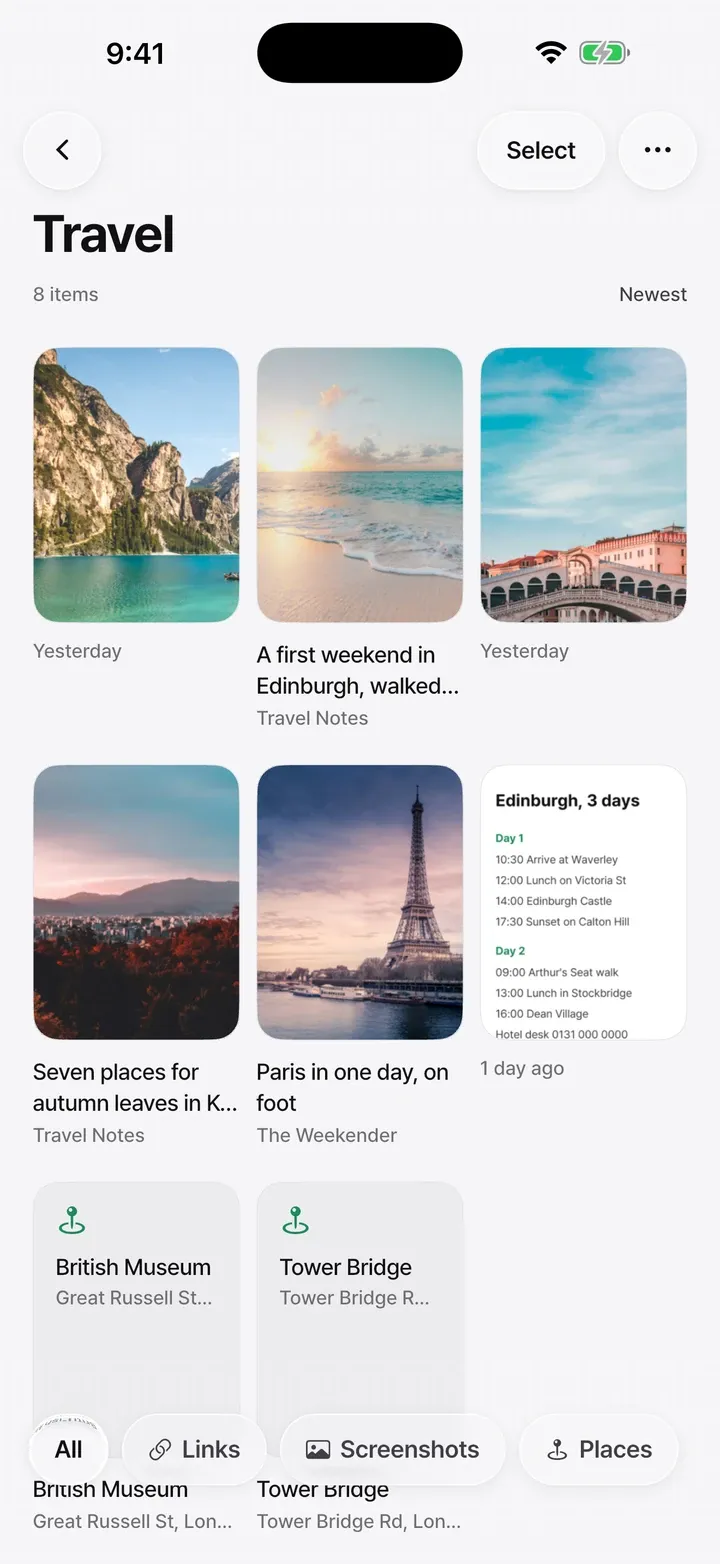Tap the Select button
The image size is (720, 1564).
tap(541, 150)
